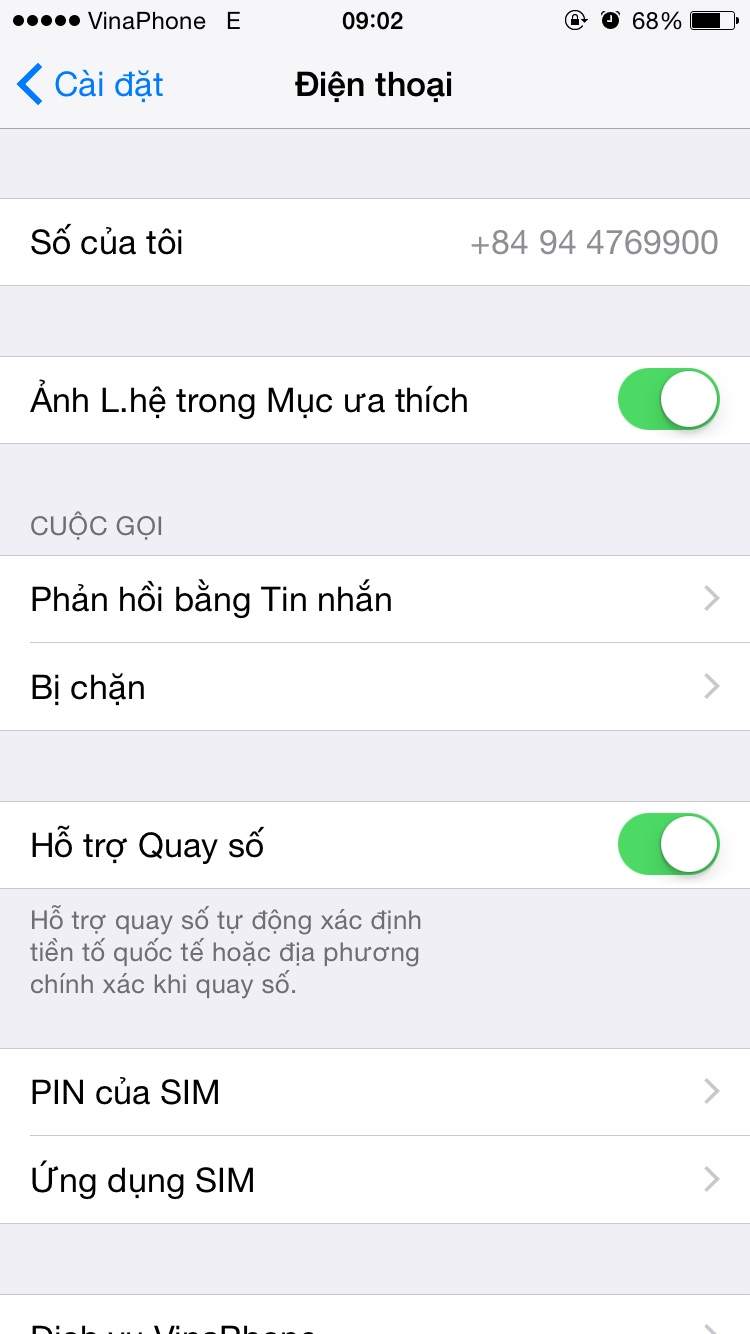Screen dimensions: 750x1334
Task: Toggle Ảnh L.hệ trong Mục ưa thích
Action: (x=669, y=400)
